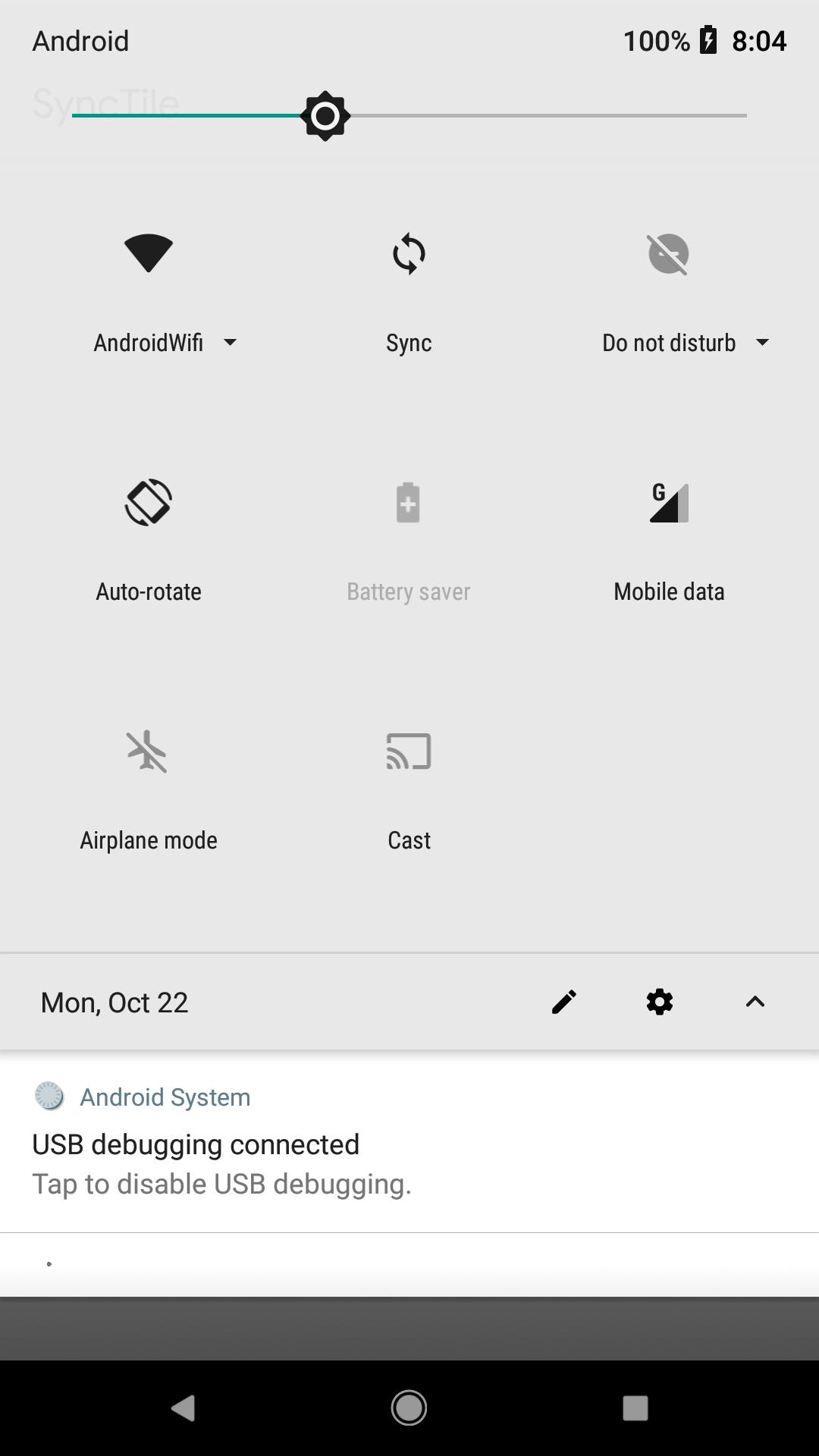Screen dimensions: 819x1456
Task: Toggle Auto-rotate
Action: click(x=149, y=503)
